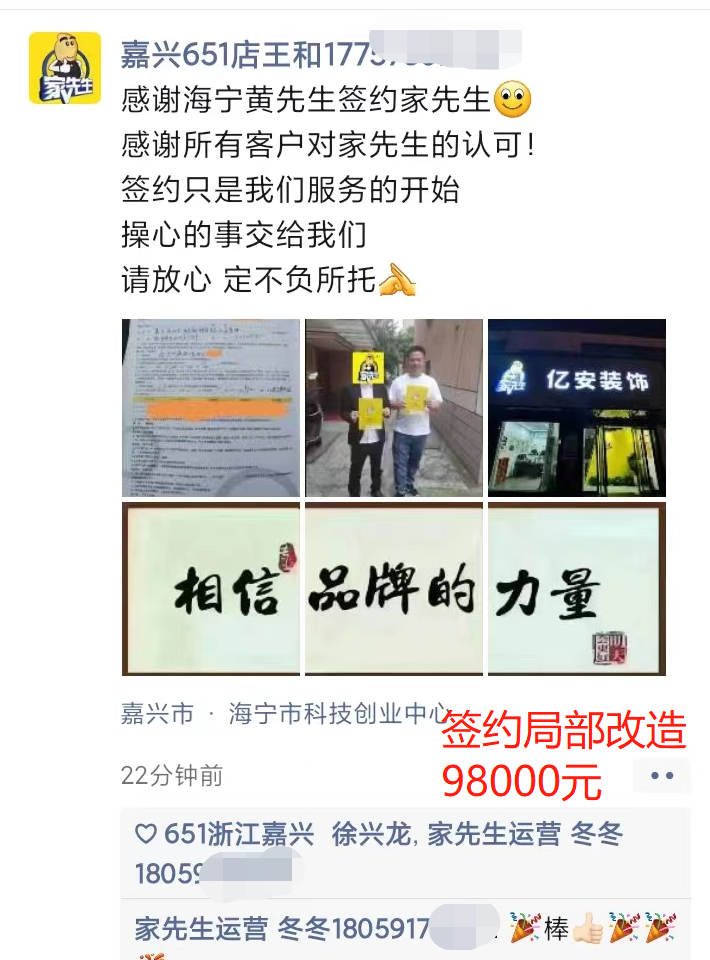Open the 亿安装饰 storefront photo
The height and width of the screenshot is (960, 710).
click(x=577, y=408)
